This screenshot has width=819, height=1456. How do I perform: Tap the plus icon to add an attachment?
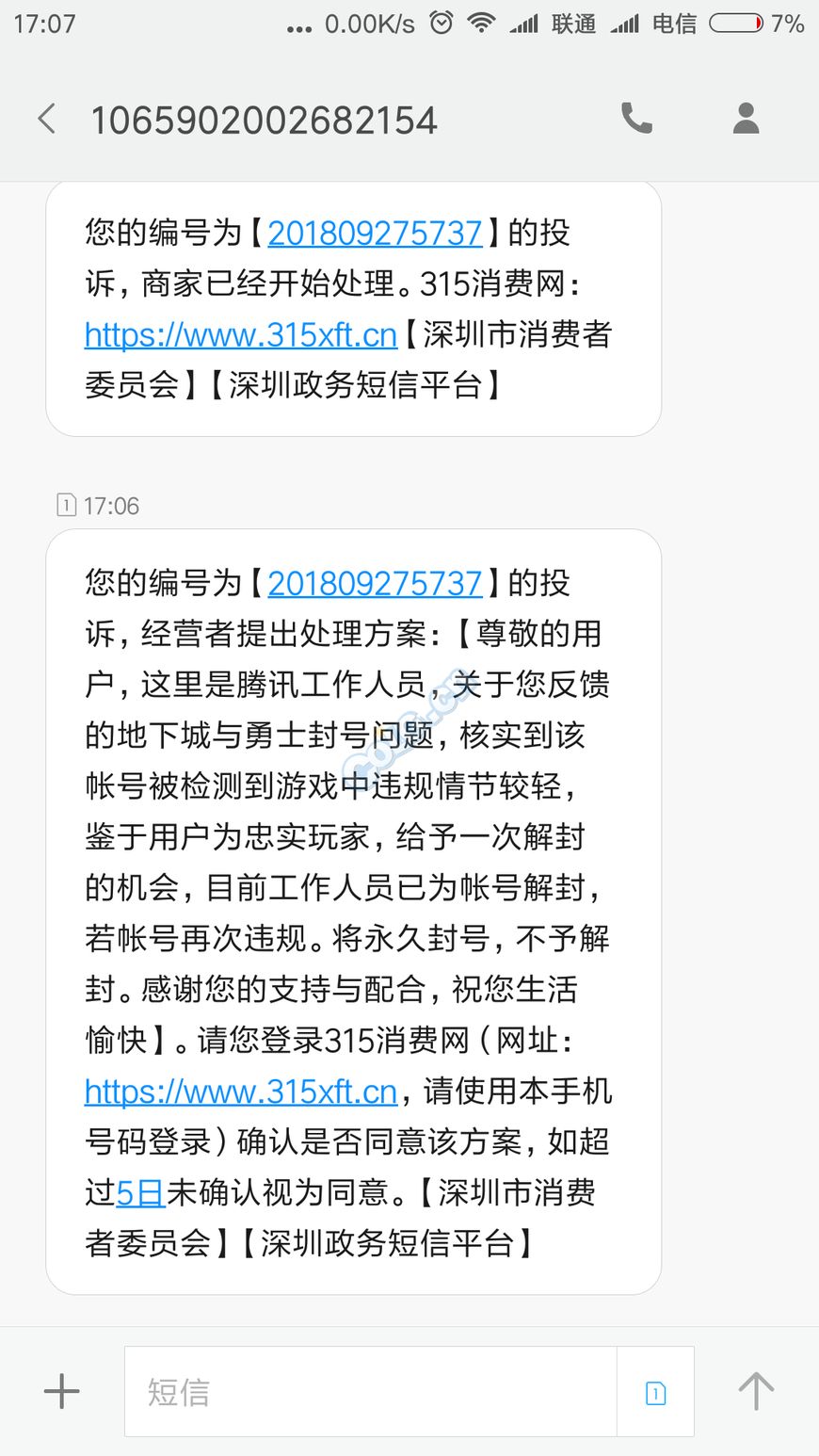click(60, 1391)
